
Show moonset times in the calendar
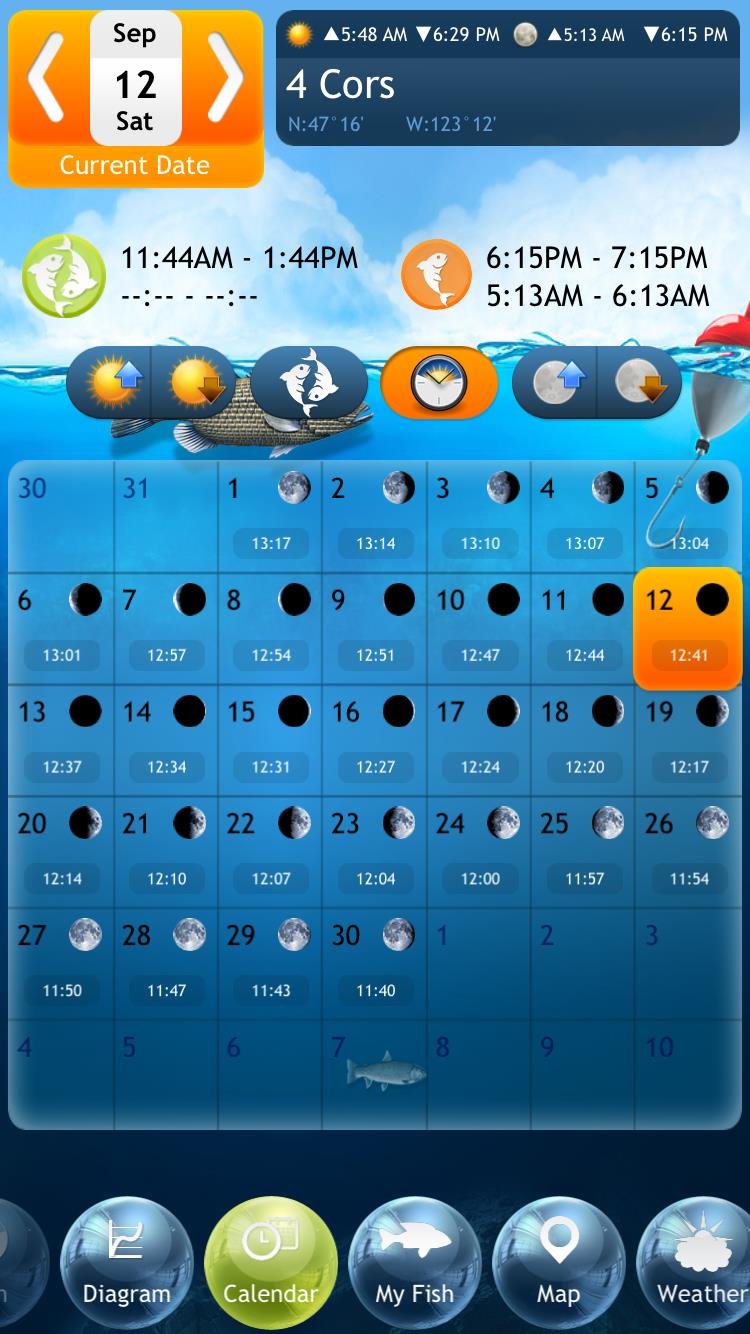[639, 382]
